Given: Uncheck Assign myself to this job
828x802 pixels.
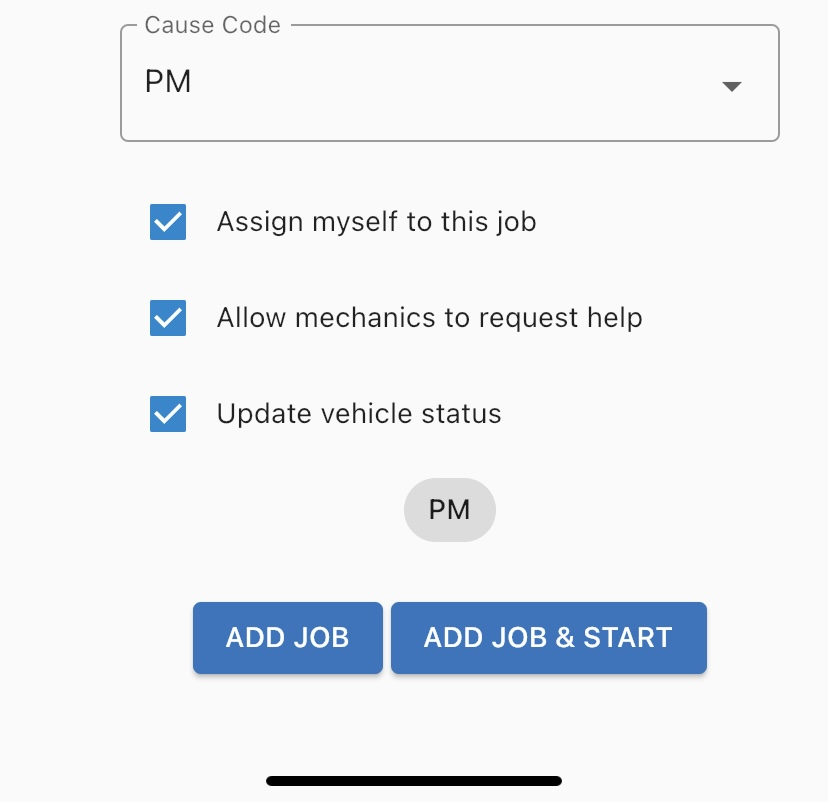Looking at the screenshot, I should pyautogui.click(x=168, y=222).
